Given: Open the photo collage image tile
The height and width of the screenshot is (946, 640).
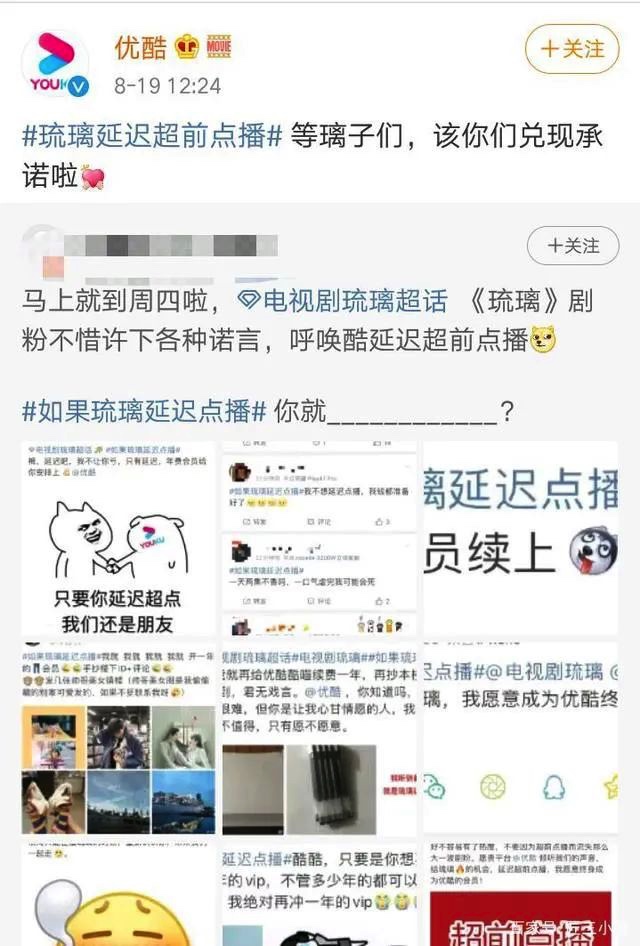Looking at the screenshot, I should pyautogui.click(x=118, y=742).
